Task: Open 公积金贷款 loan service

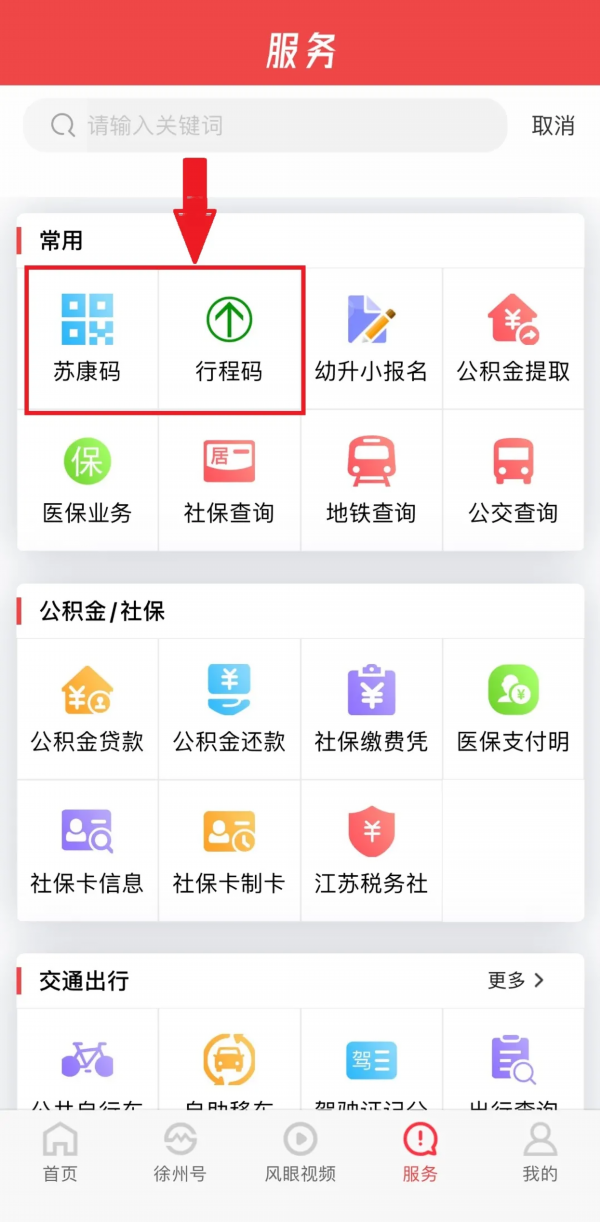Action: point(87,709)
